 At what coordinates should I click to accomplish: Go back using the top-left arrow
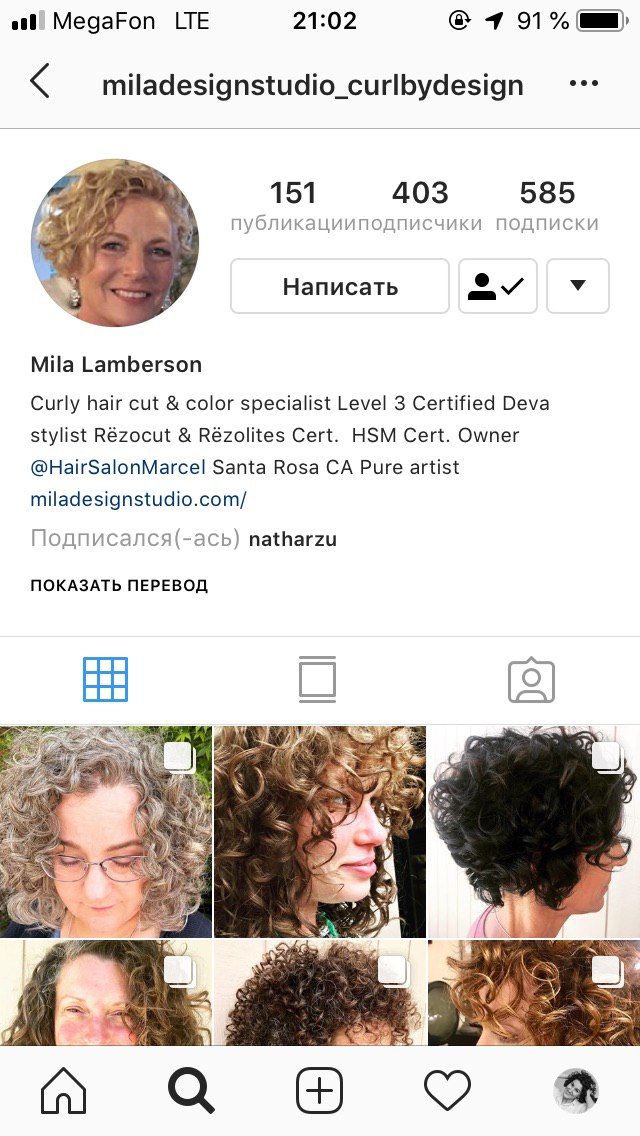(x=40, y=81)
